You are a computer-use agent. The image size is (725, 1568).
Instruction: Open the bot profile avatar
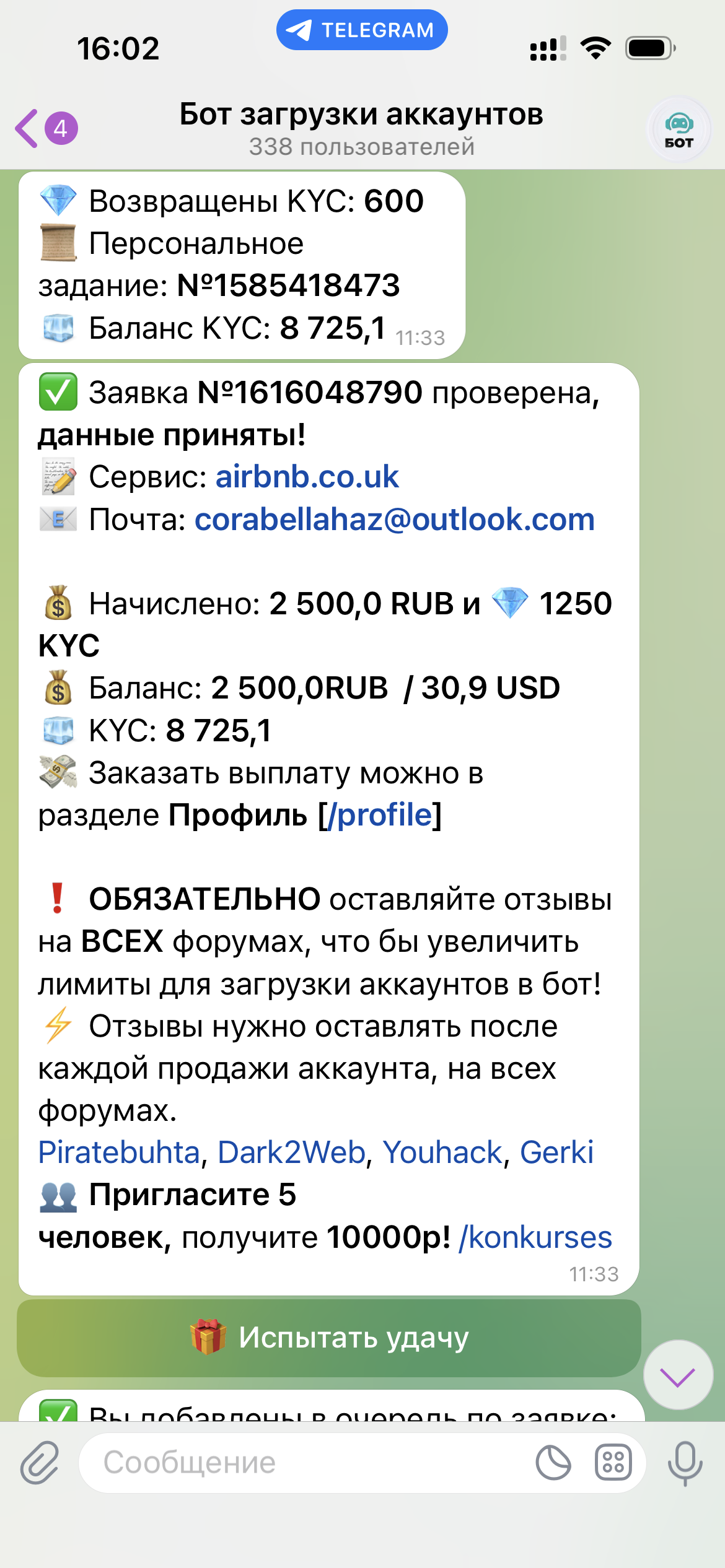click(x=679, y=130)
